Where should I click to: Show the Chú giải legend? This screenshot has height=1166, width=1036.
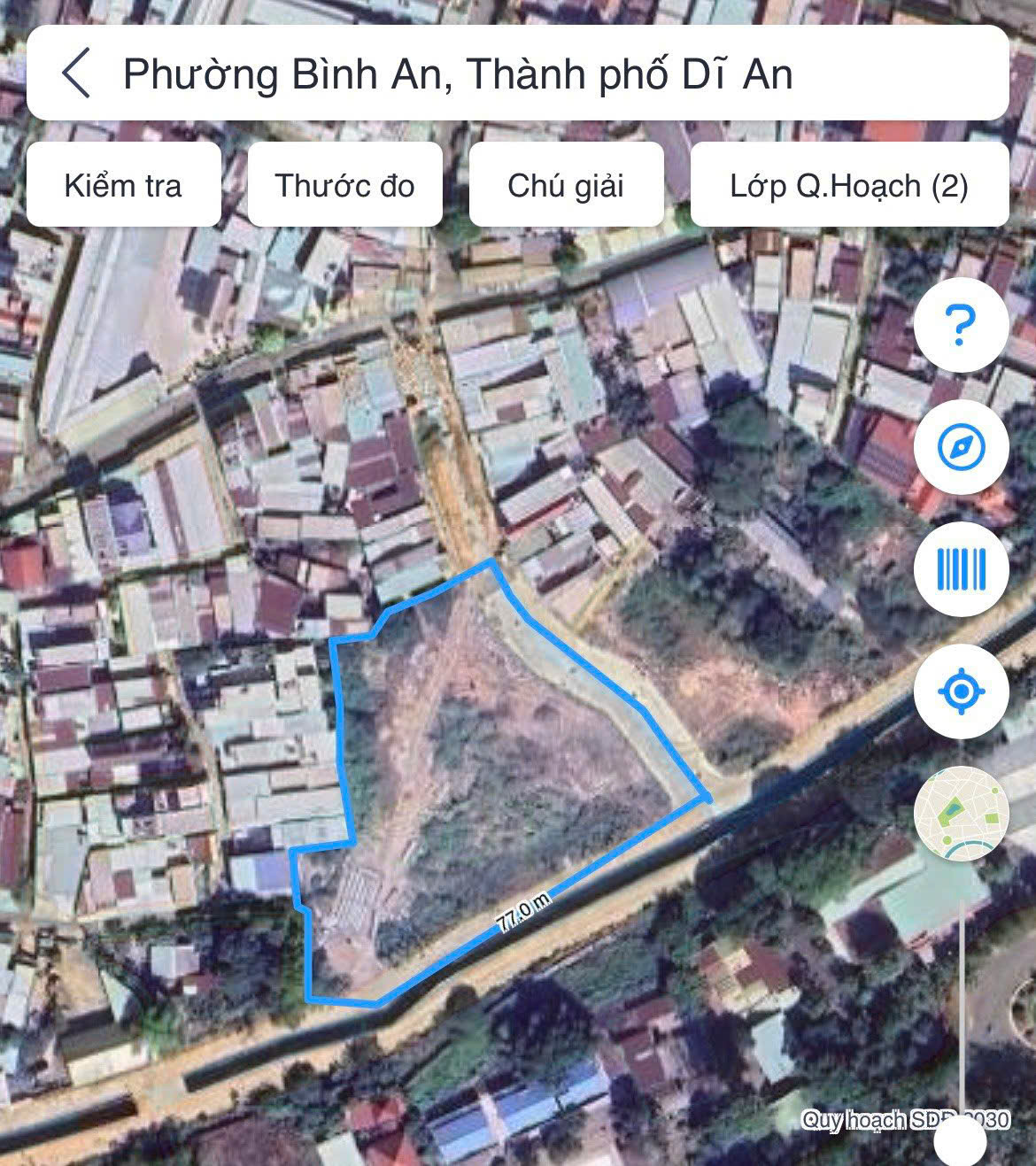[x=566, y=186]
